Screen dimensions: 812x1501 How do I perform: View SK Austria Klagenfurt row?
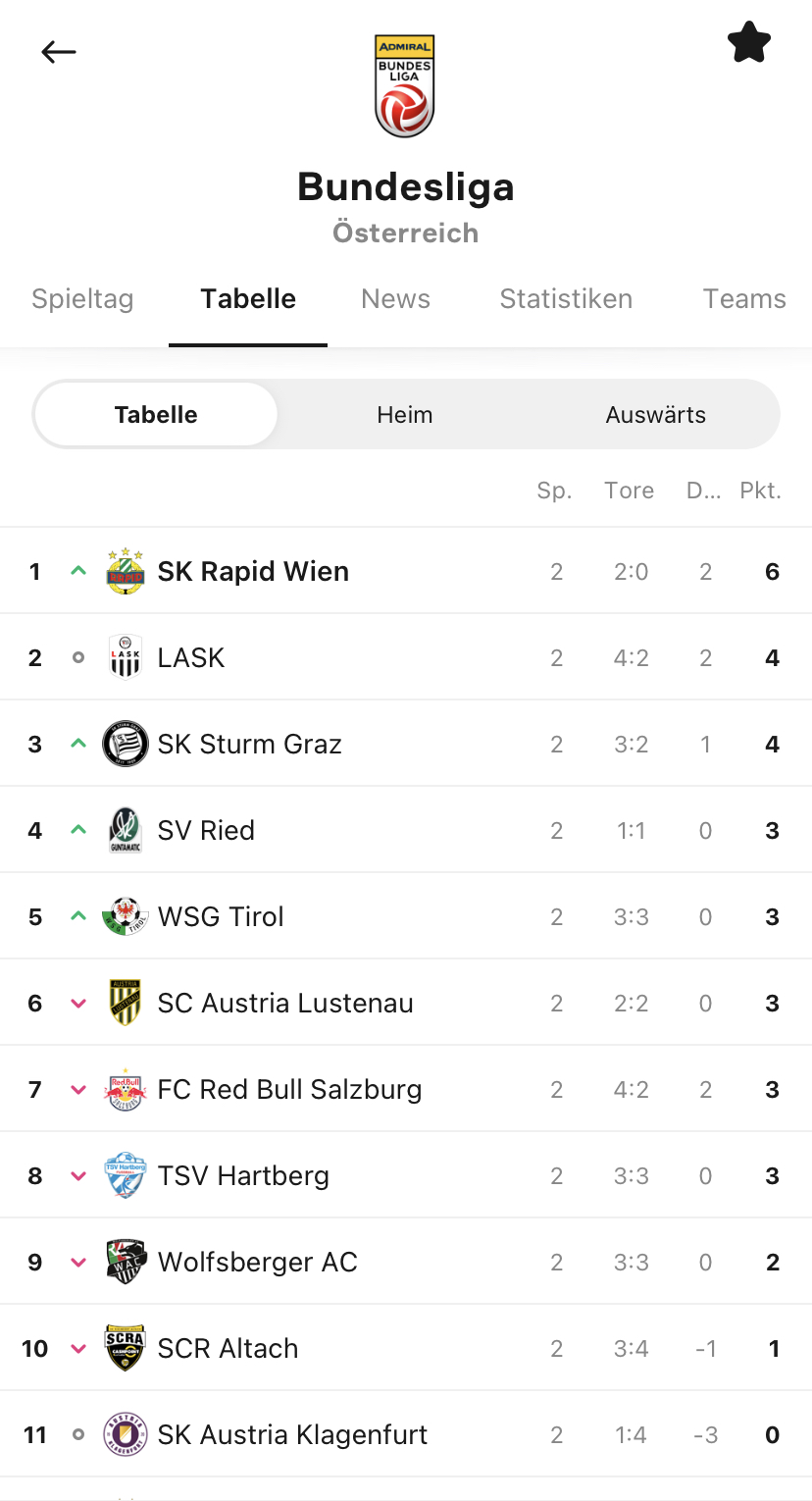[406, 1434]
